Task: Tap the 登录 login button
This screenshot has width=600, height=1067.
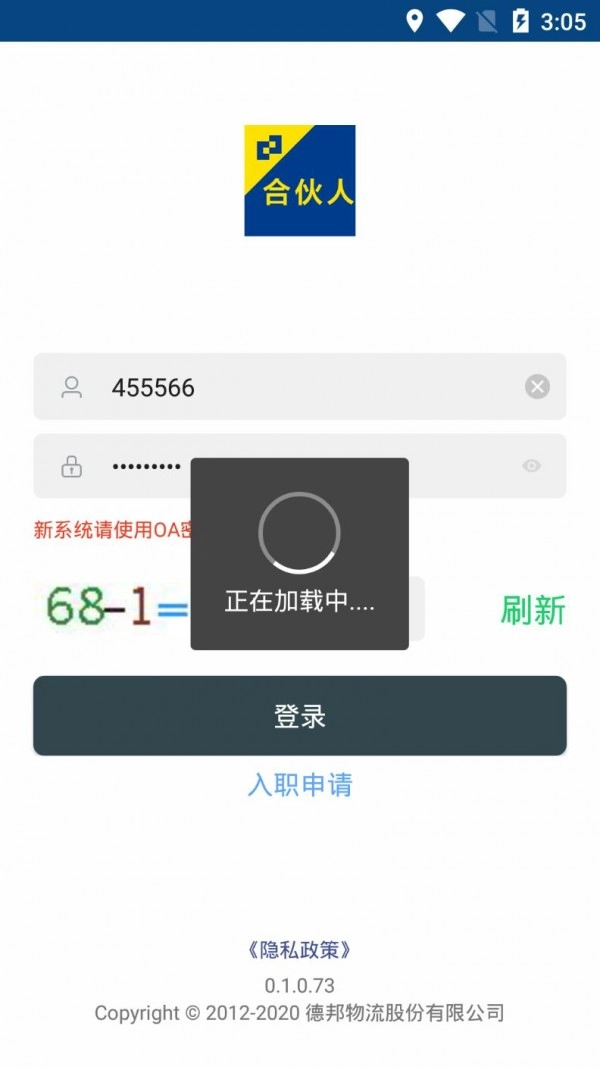Action: click(x=300, y=716)
